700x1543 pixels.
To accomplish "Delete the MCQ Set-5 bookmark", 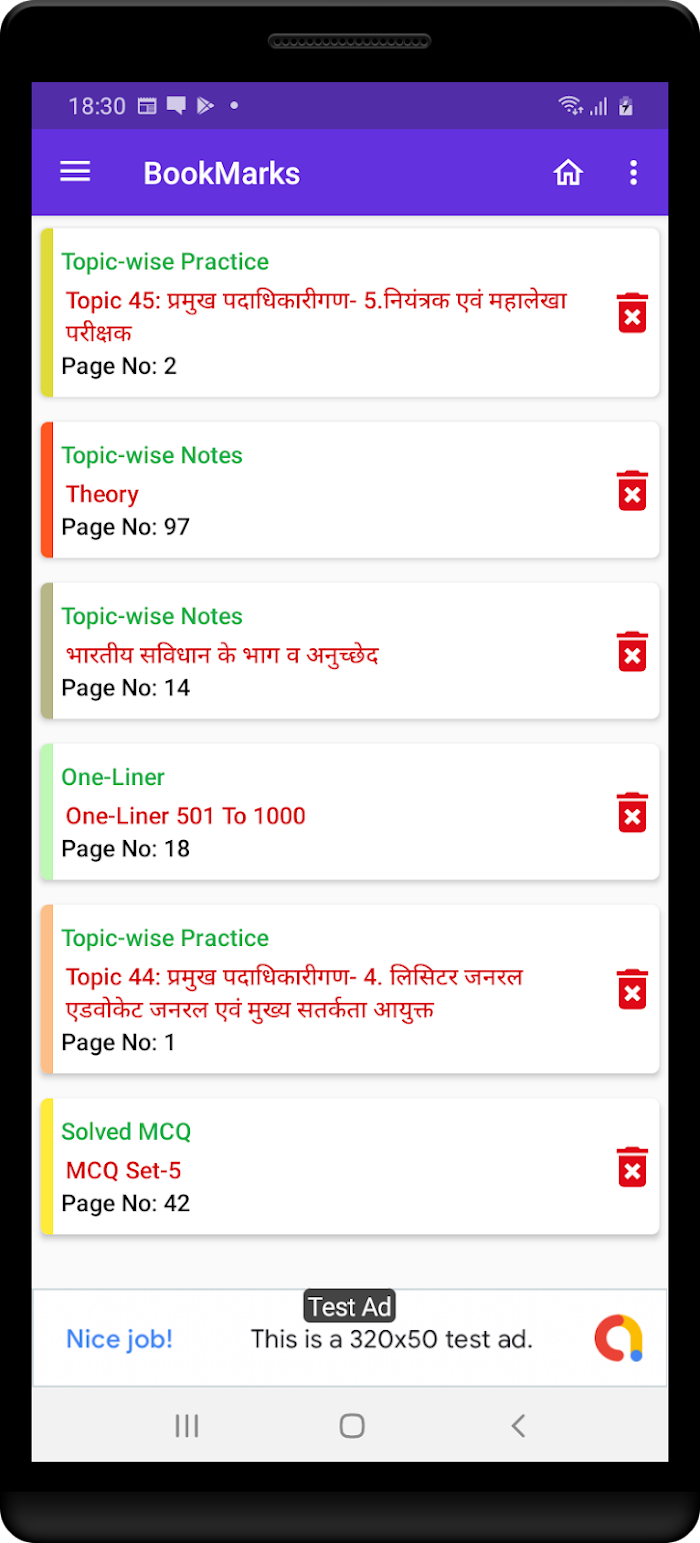I will 632,1166.
